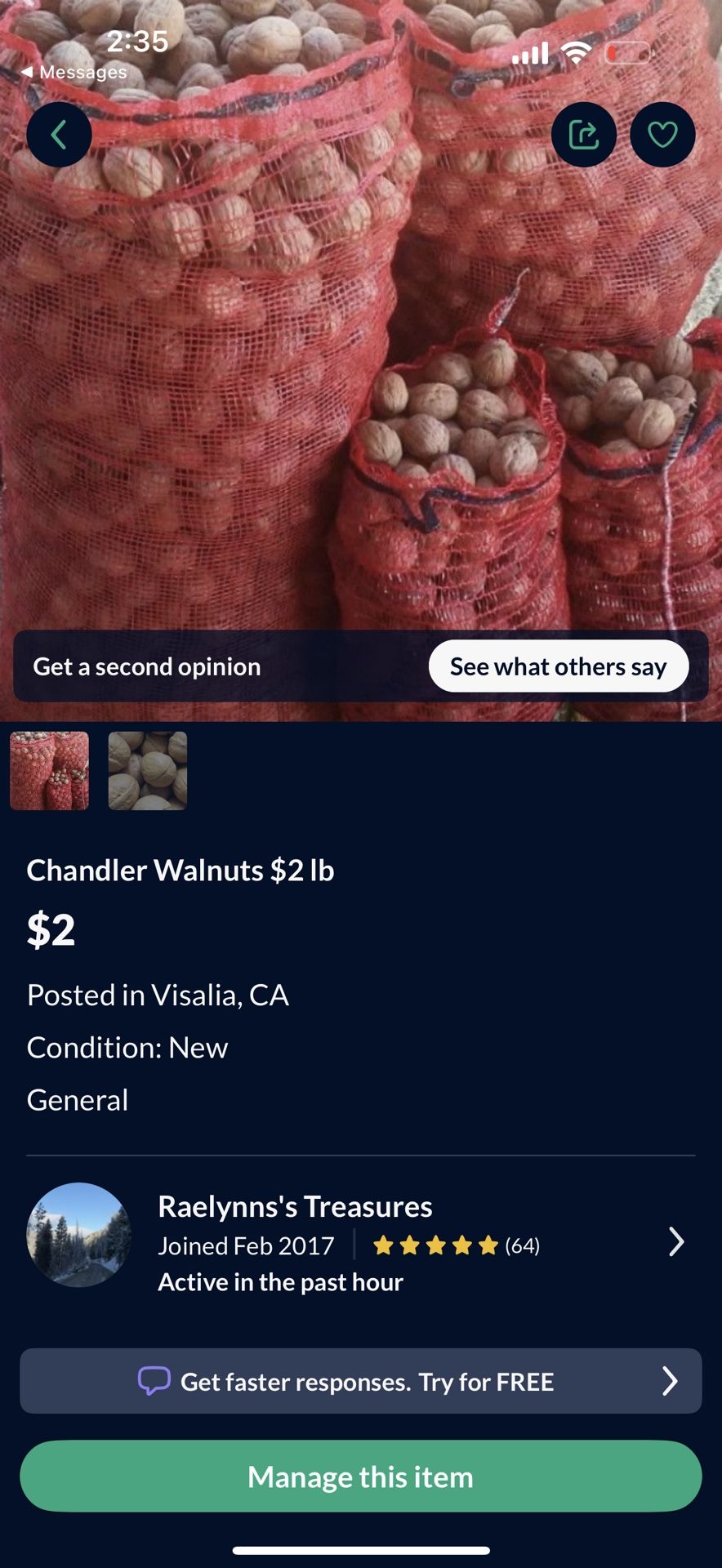Image resolution: width=722 pixels, height=1568 pixels.
Task: Tap the back arrow to exit listing
Action: pos(59,135)
